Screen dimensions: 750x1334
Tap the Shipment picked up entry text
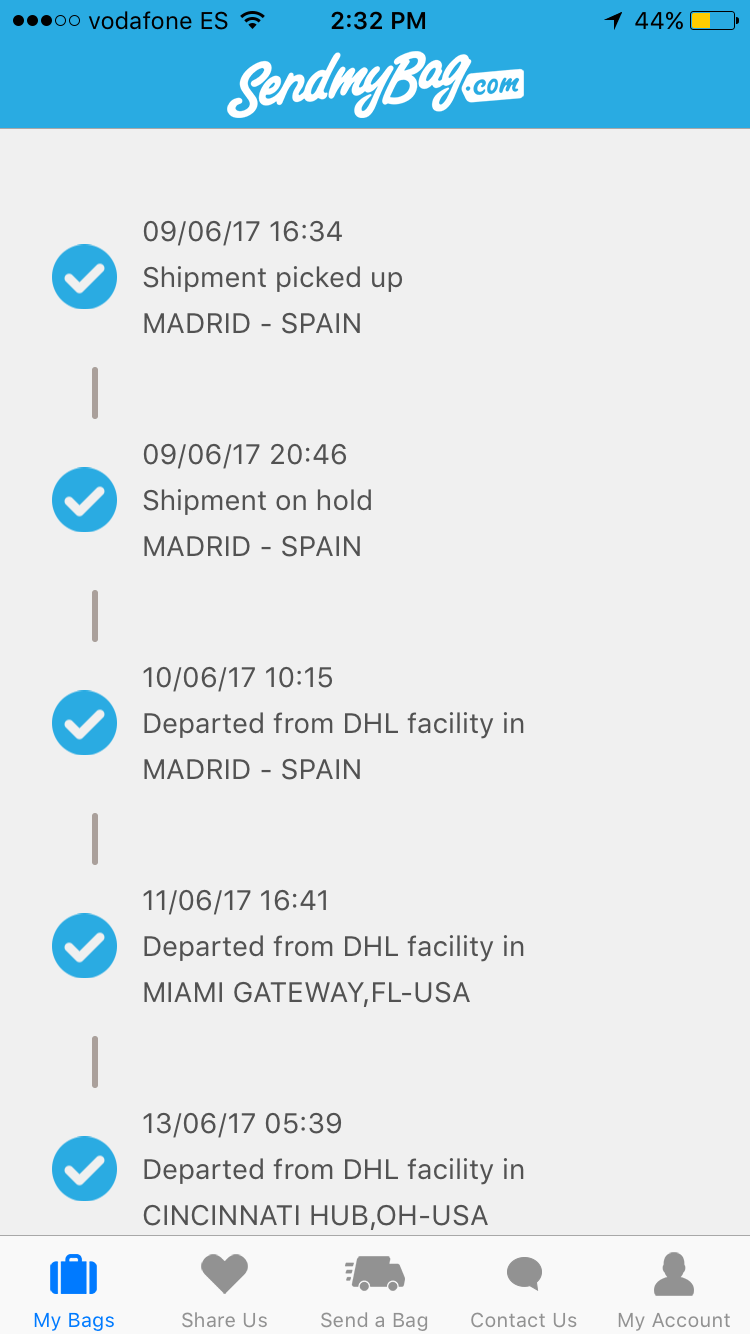tap(272, 277)
